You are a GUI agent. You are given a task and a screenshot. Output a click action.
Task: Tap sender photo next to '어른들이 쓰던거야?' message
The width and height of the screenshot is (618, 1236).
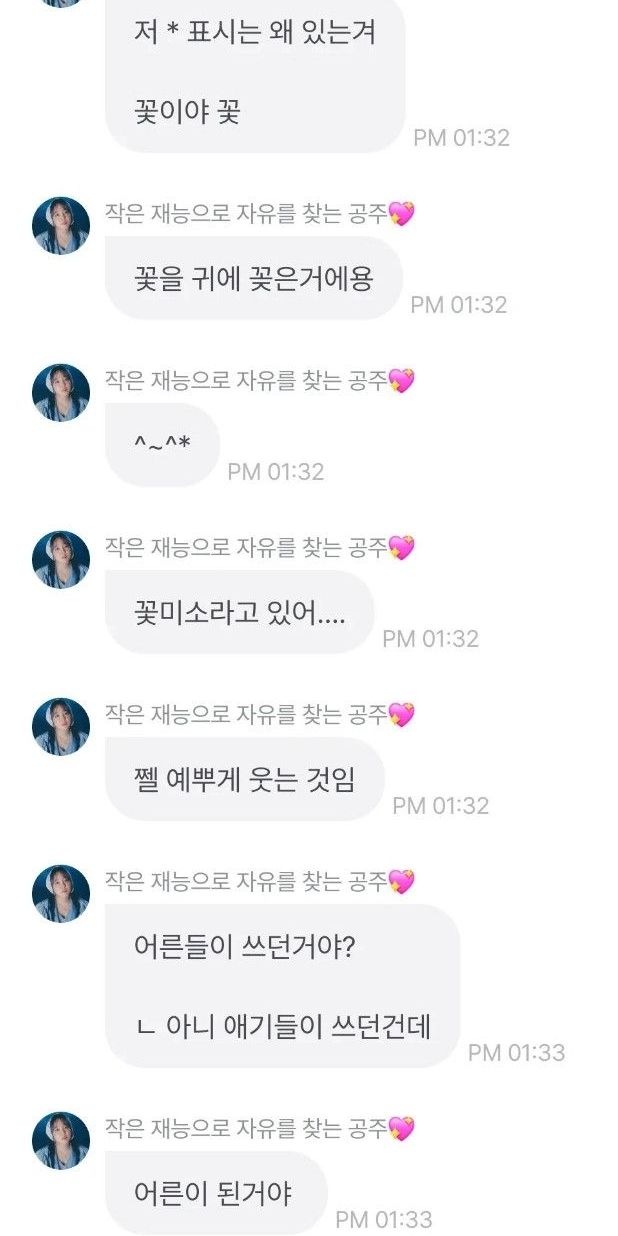click(61, 894)
